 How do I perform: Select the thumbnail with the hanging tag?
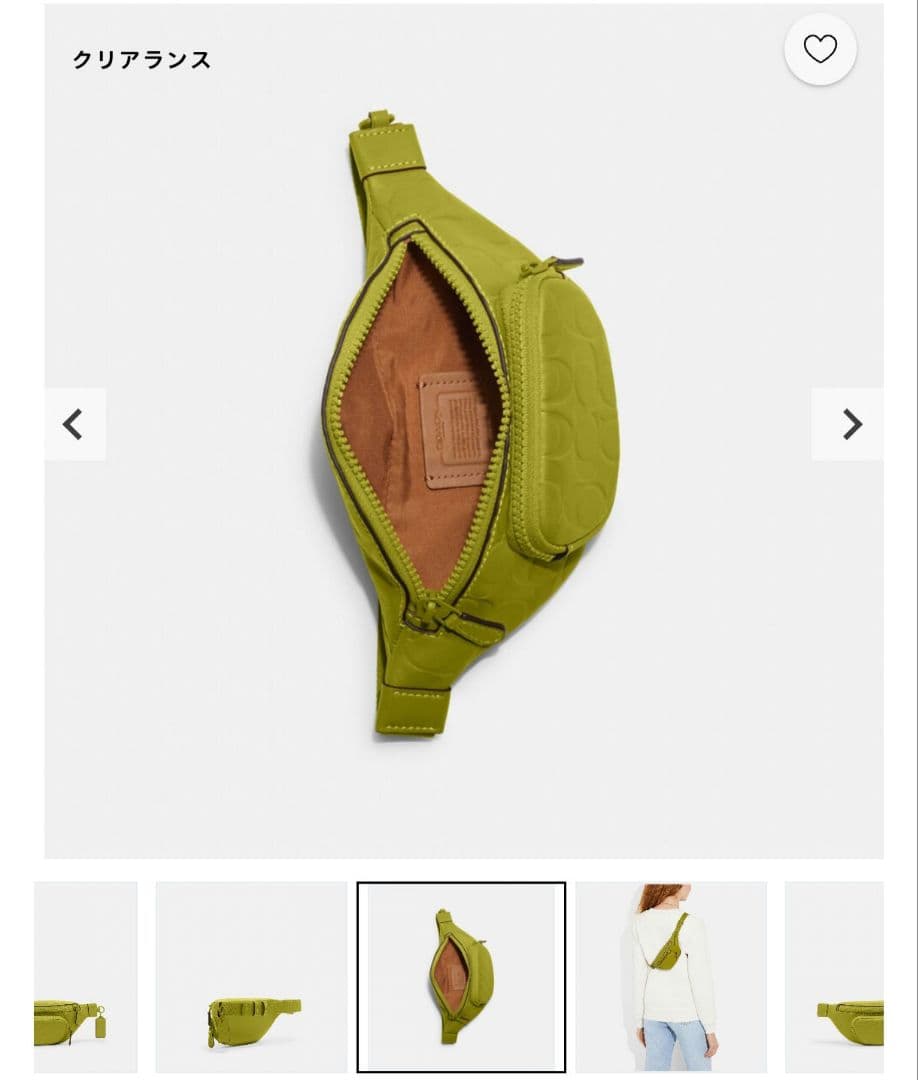(84, 976)
